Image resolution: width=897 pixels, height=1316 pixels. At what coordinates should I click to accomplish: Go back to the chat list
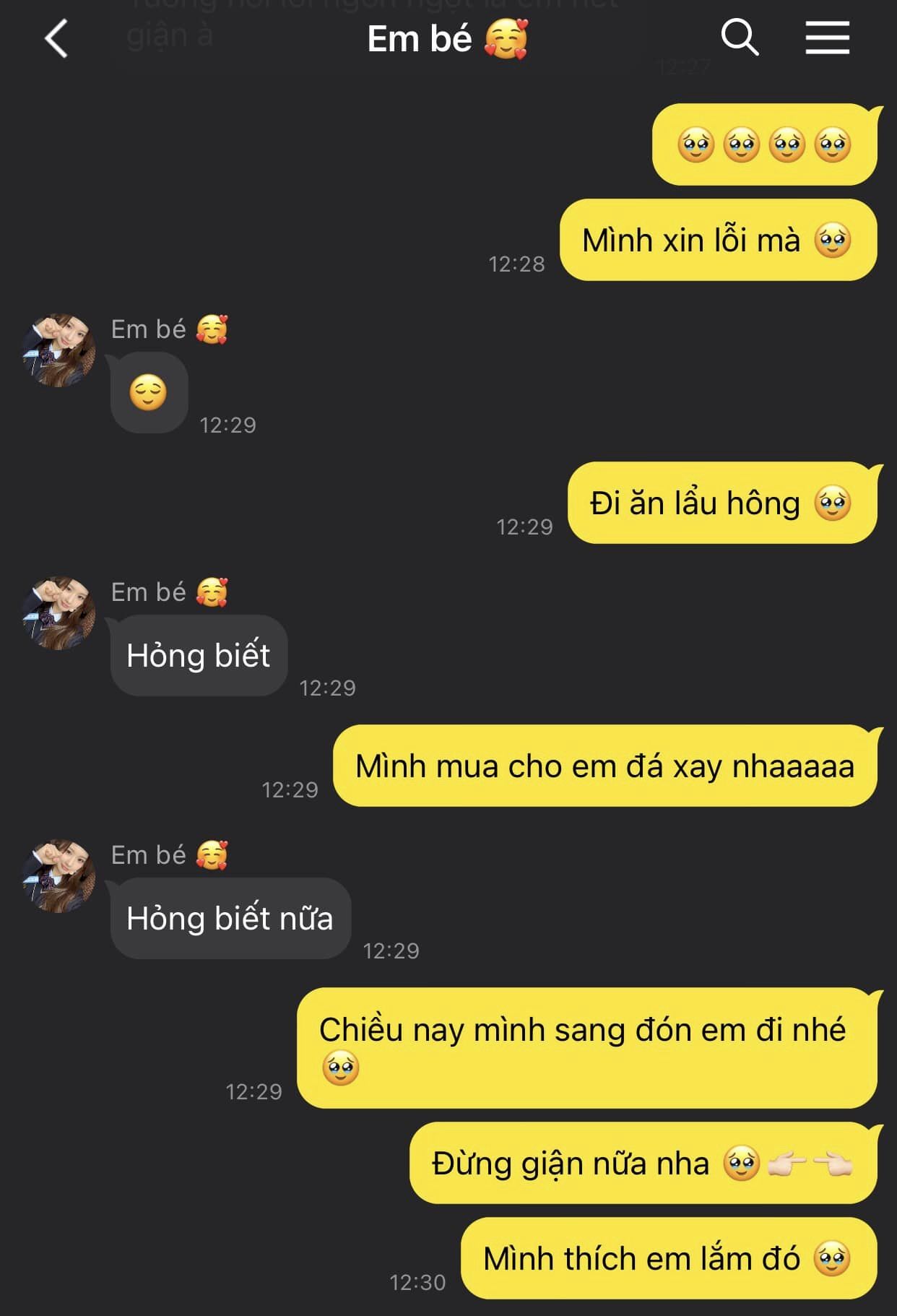[x=56, y=38]
